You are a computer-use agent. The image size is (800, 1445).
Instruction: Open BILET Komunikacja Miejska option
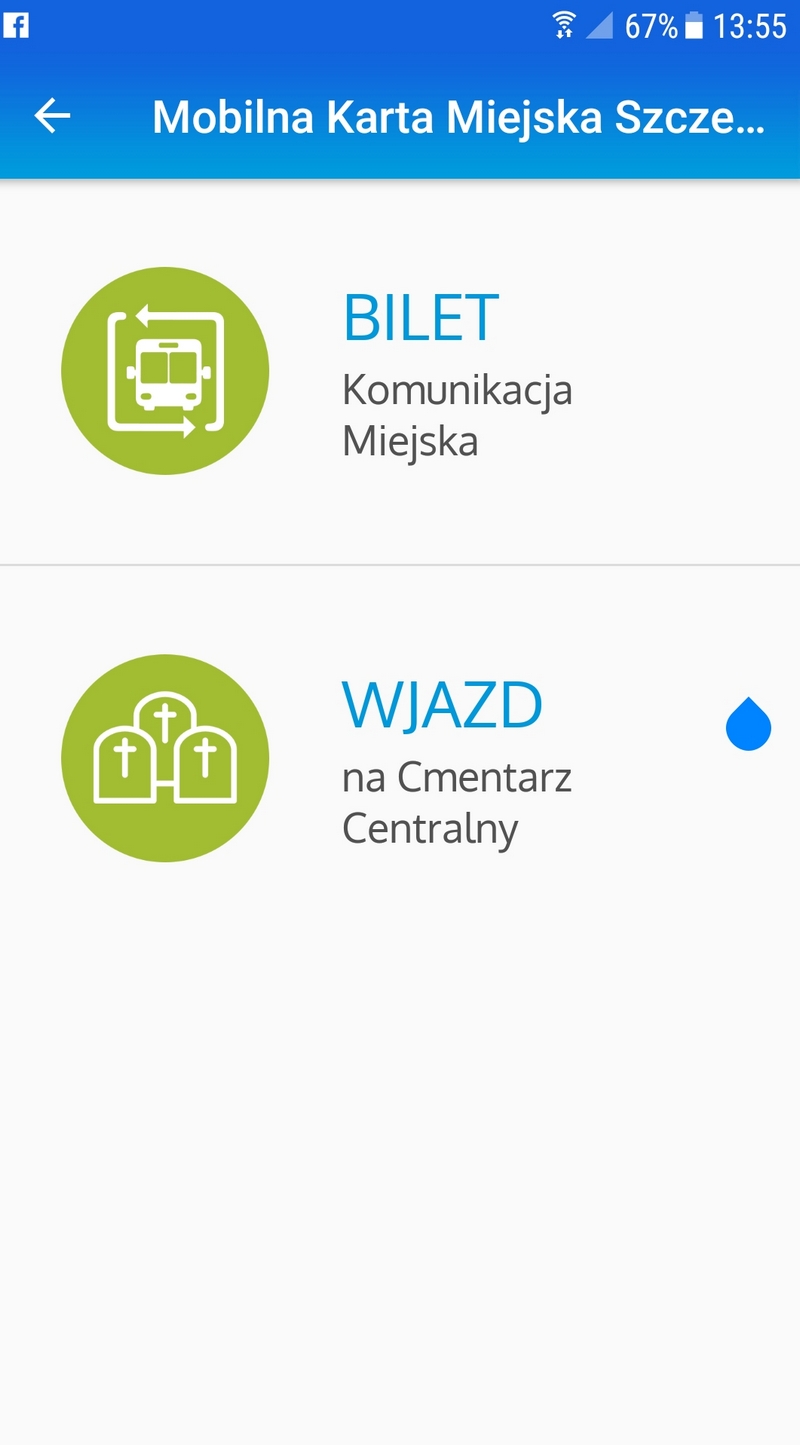pyautogui.click(x=400, y=372)
